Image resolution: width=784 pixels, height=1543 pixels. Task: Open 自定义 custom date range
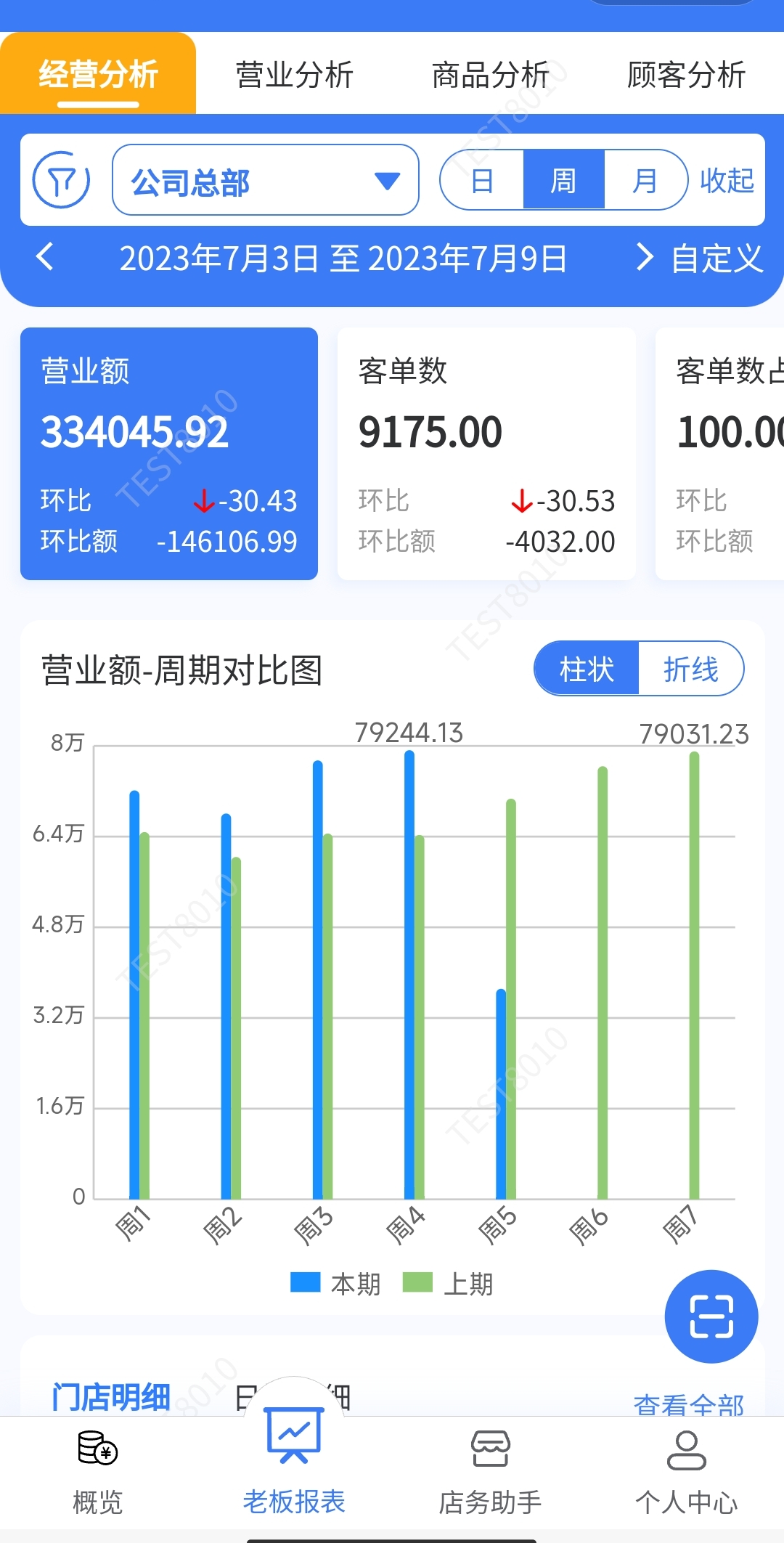(x=716, y=258)
